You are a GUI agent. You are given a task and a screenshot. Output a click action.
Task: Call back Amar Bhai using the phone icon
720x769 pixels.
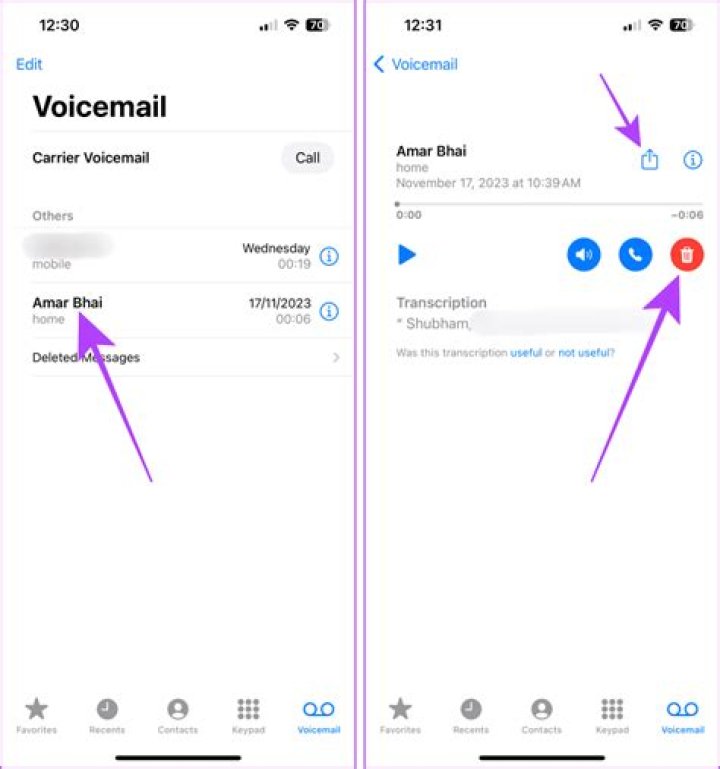[635, 255]
